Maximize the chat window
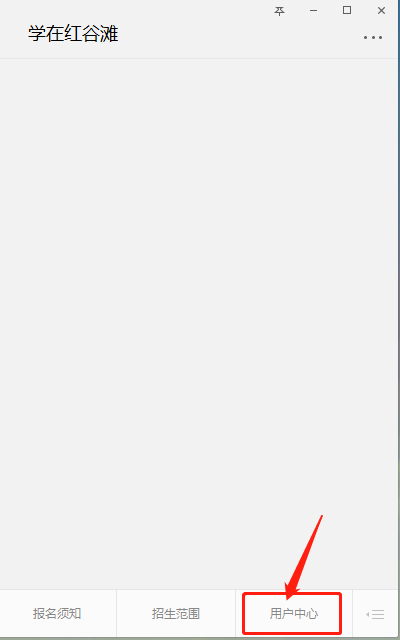The height and width of the screenshot is (640, 400). coord(347,11)
